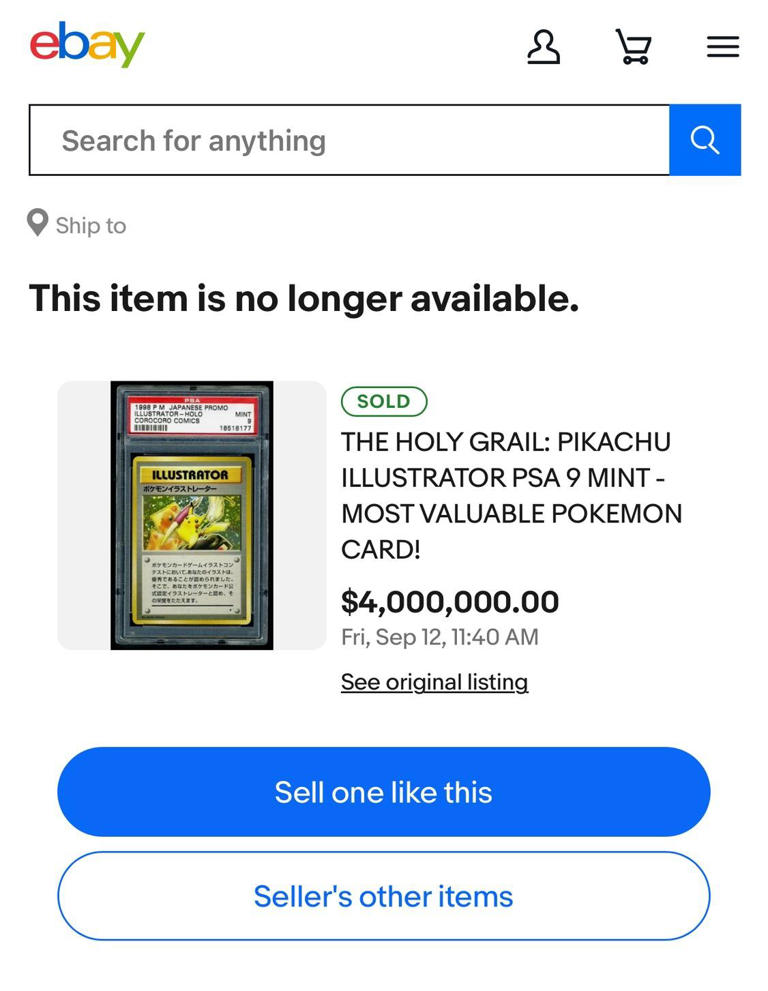The width and height of the screenshot is (768, 991).
Task: Tap Sell one like this
Action: point(383,792)
